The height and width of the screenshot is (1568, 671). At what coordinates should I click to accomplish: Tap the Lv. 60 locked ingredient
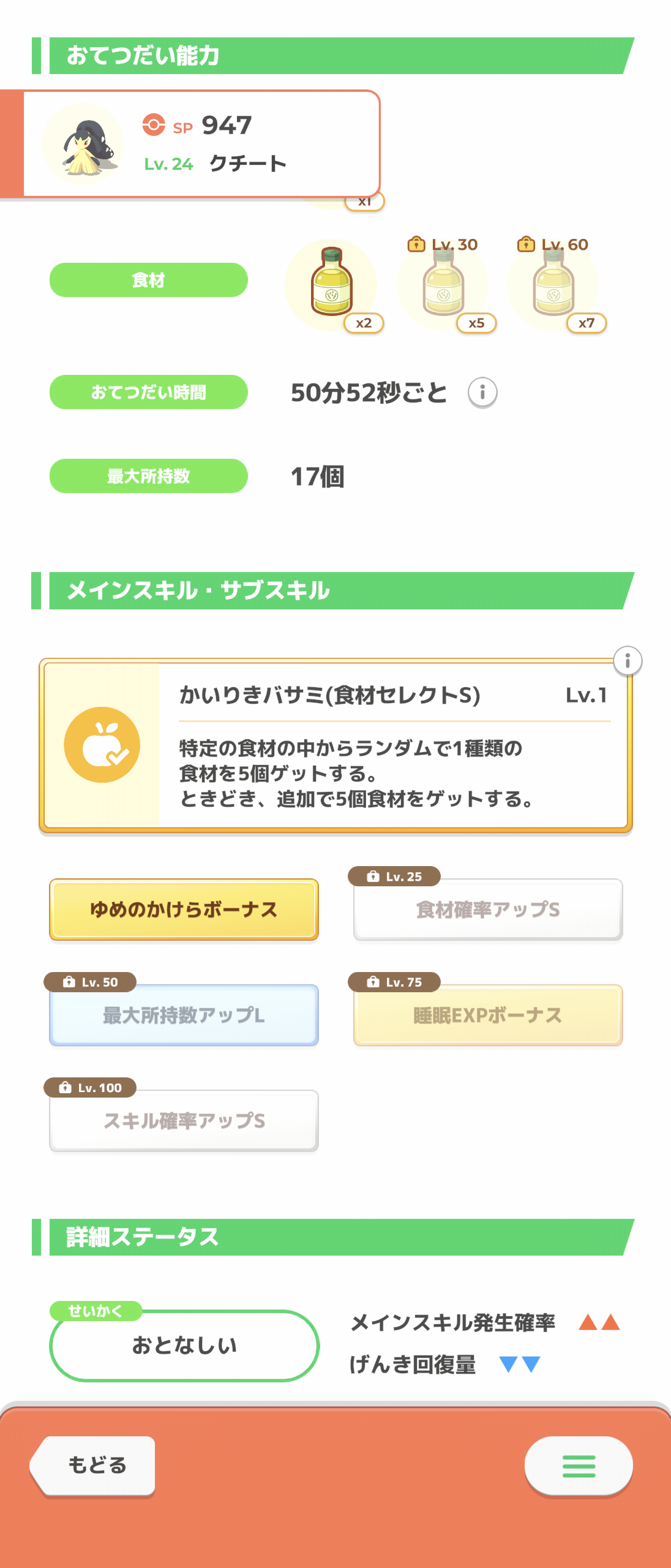pyautogui.click(x=553, y=283)
